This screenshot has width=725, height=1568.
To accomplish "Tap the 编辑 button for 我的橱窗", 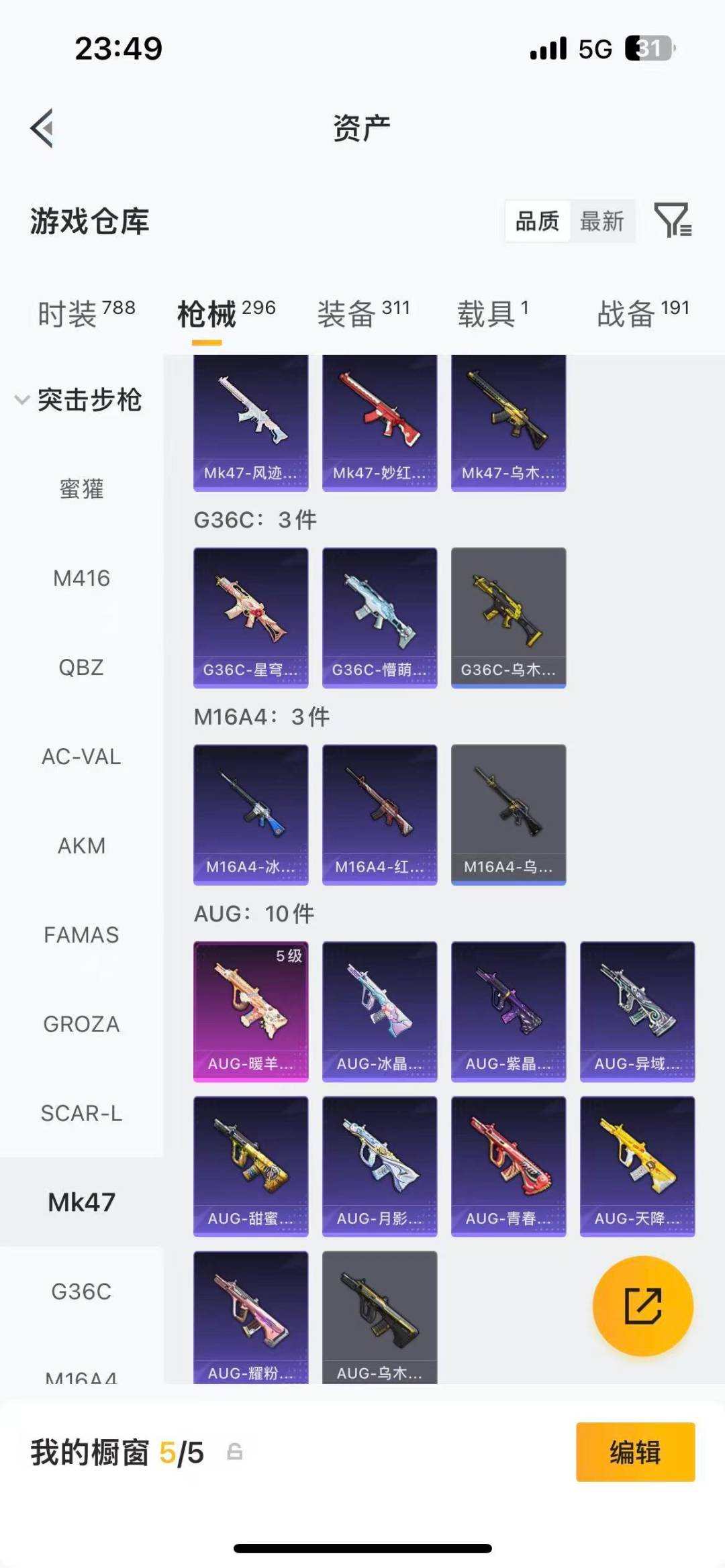I will (x=635, y=1452).
